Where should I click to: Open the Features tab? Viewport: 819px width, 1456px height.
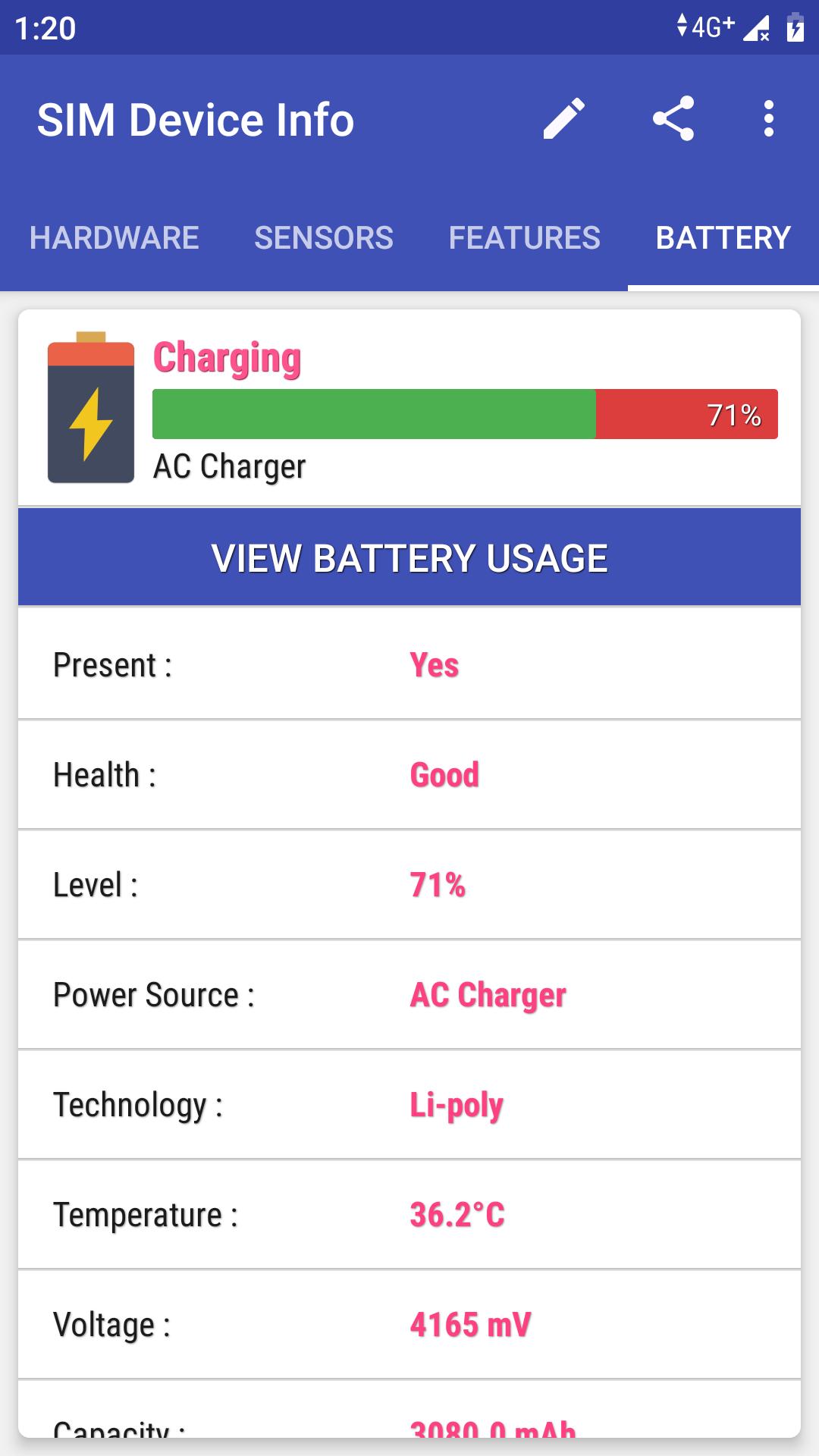pos(524,237)
